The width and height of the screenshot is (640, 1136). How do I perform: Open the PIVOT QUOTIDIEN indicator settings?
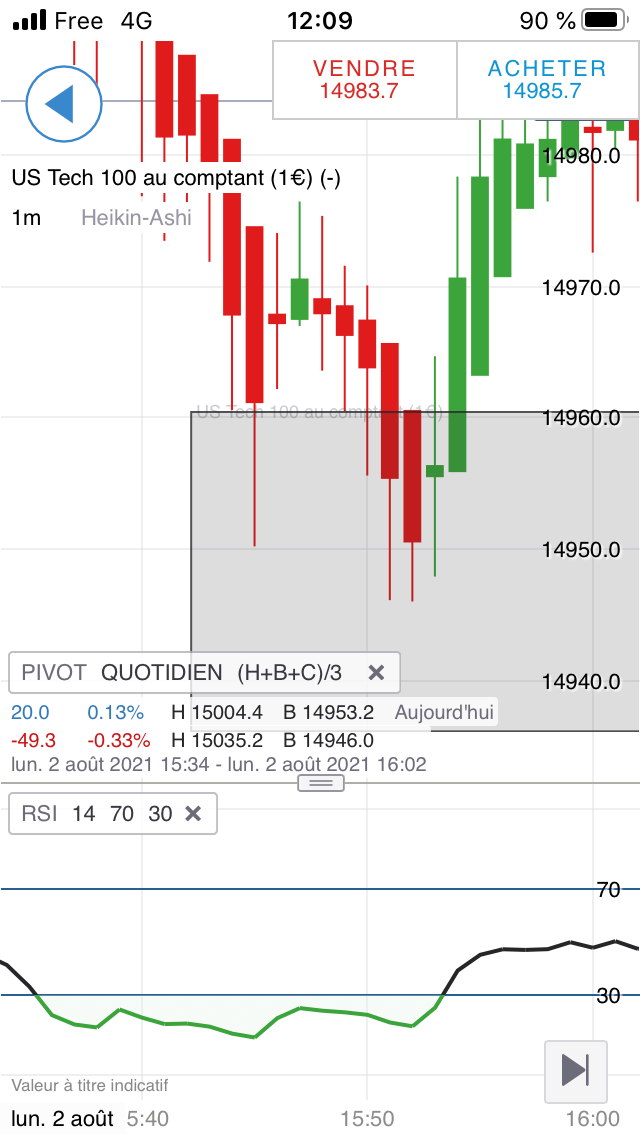click(x=181, y=673)
